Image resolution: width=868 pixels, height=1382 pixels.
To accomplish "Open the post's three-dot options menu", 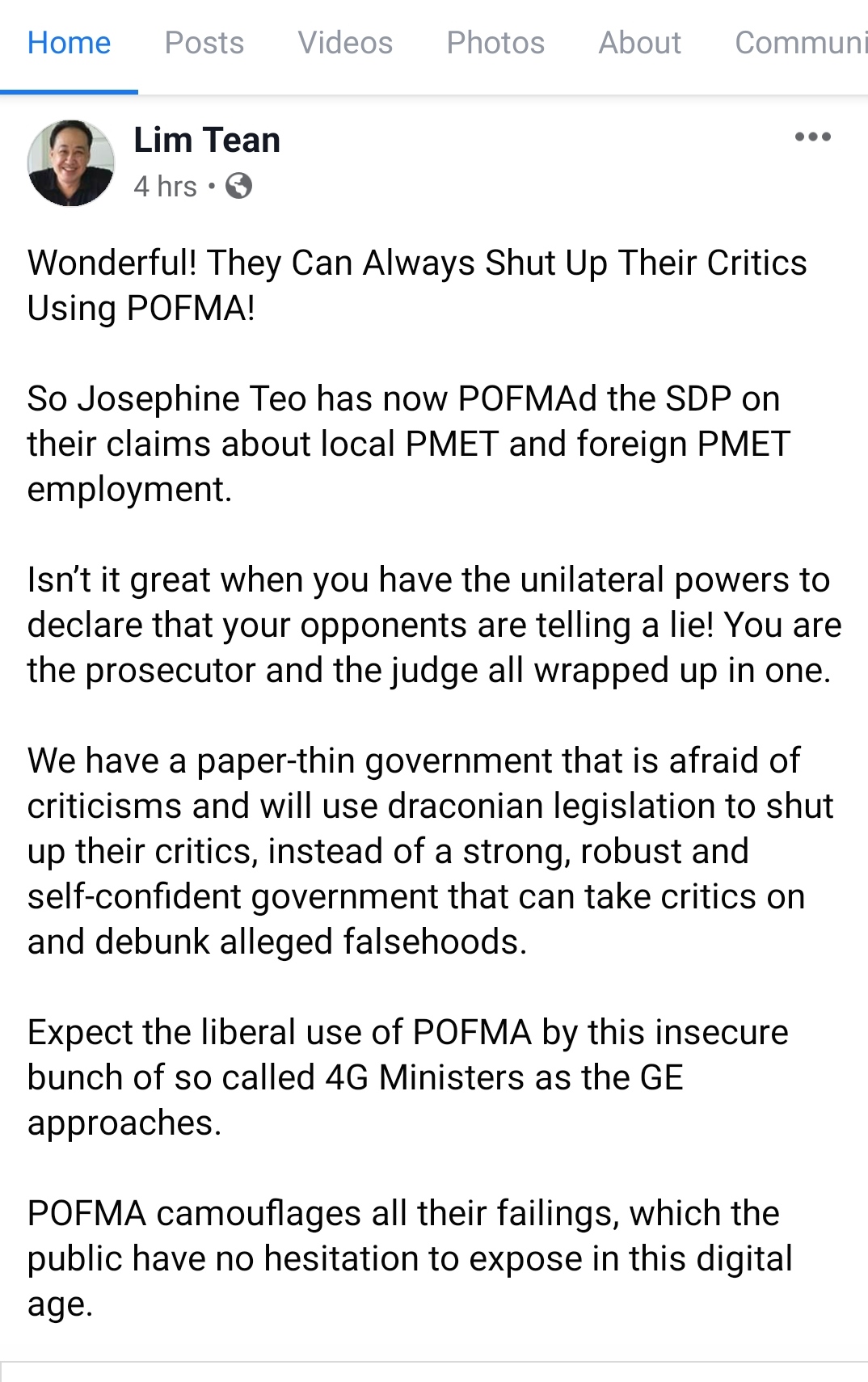I will tap(812, 137).
